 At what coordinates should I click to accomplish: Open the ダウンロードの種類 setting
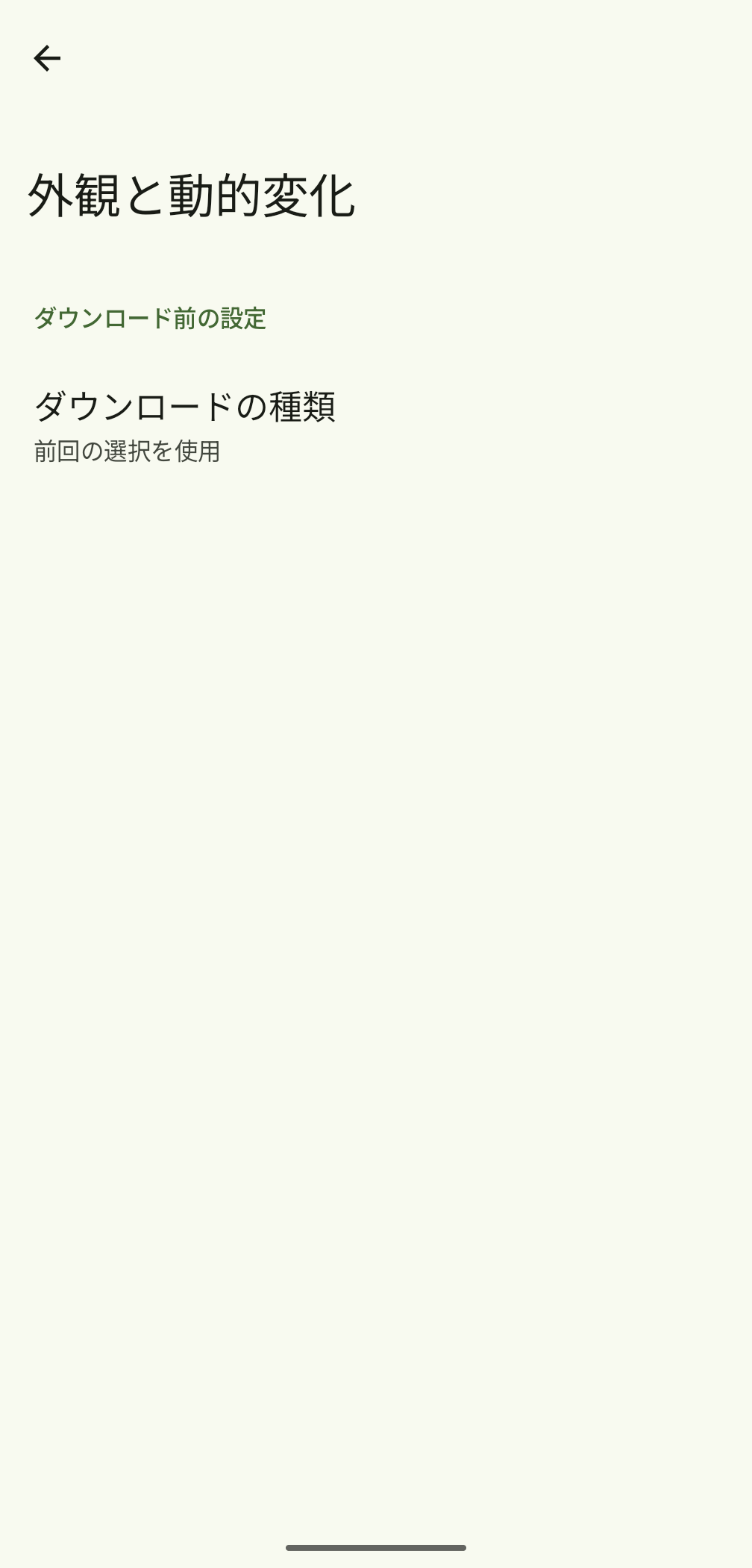[x=185, y=425]
